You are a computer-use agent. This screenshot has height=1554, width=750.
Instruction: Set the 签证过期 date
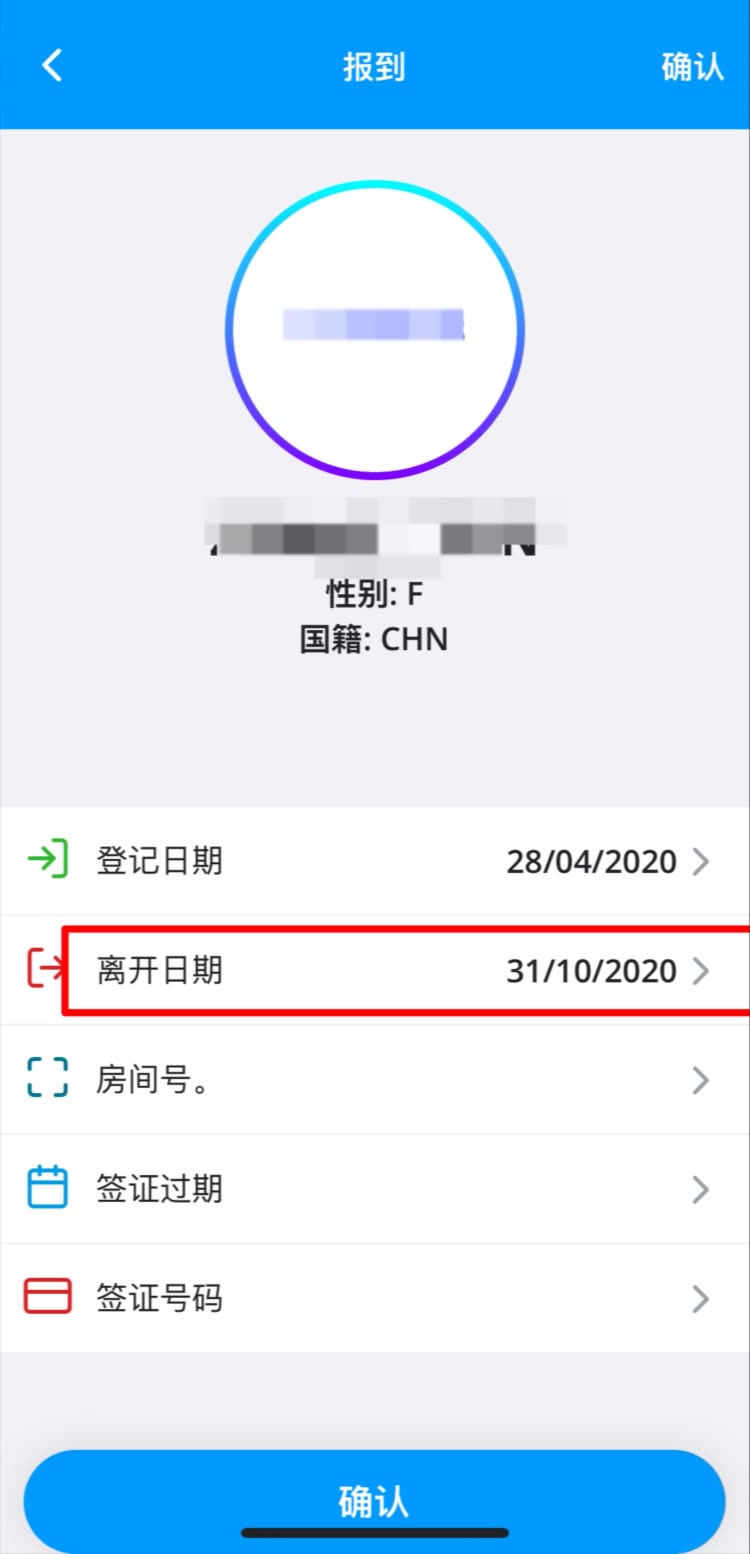[x=375, y=1189]
